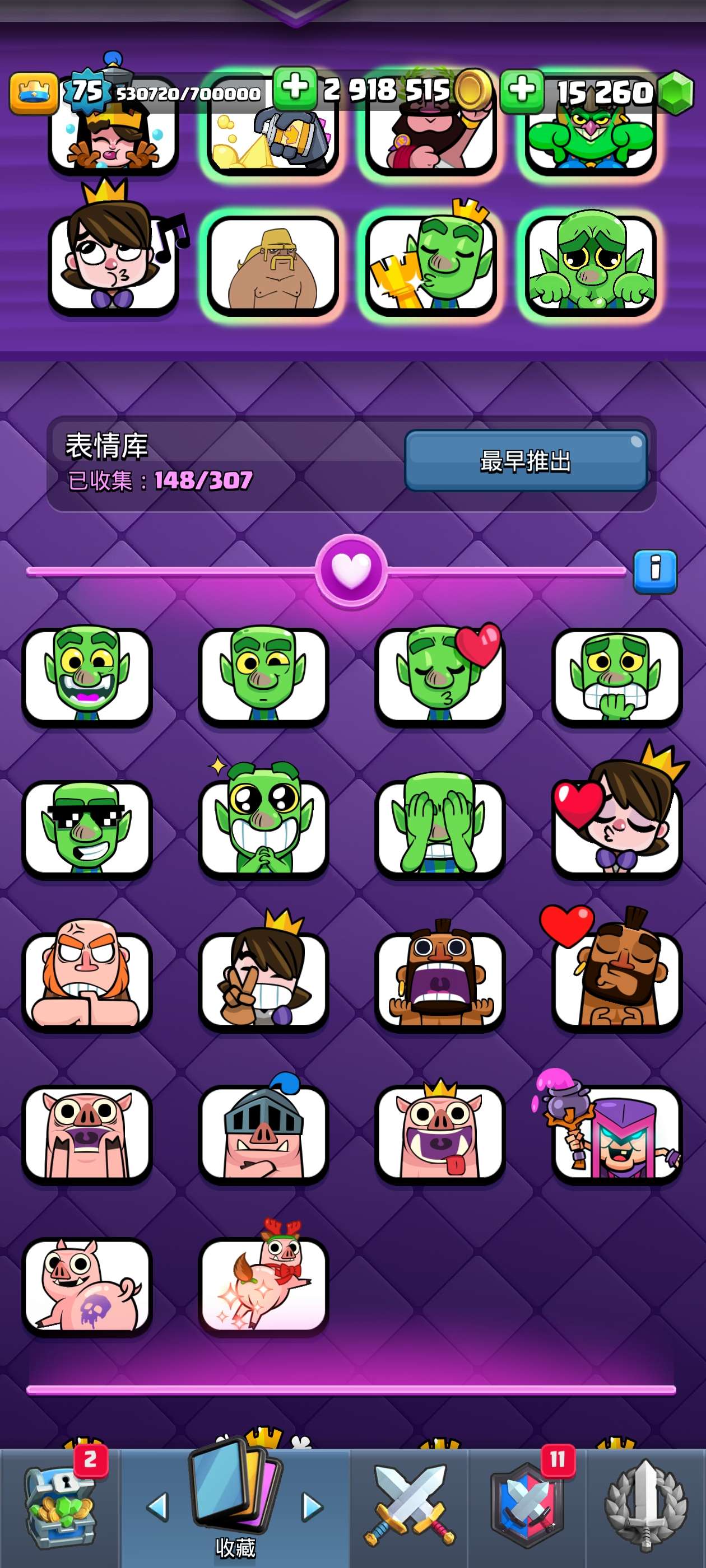Open the blue info icon
This screenshot has height=1568, width=706.
655,571
